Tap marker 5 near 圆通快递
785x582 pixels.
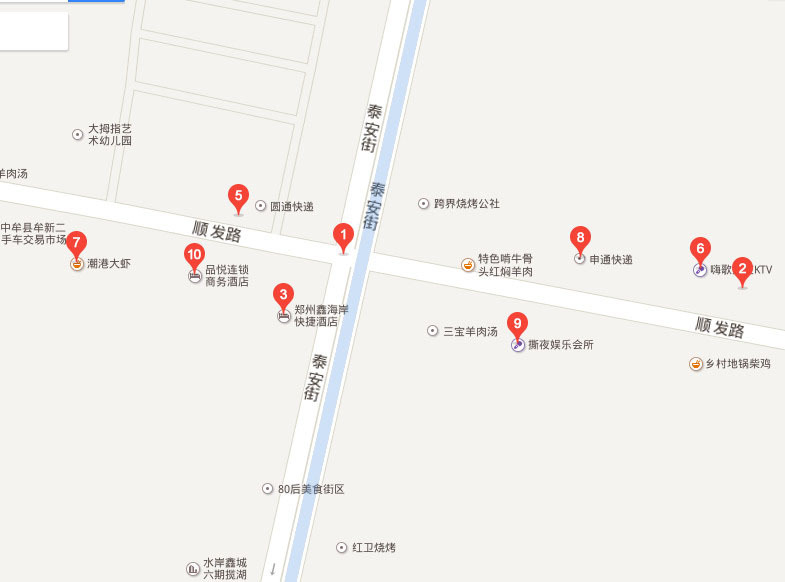pyautogui.click(x=237, y=196)
